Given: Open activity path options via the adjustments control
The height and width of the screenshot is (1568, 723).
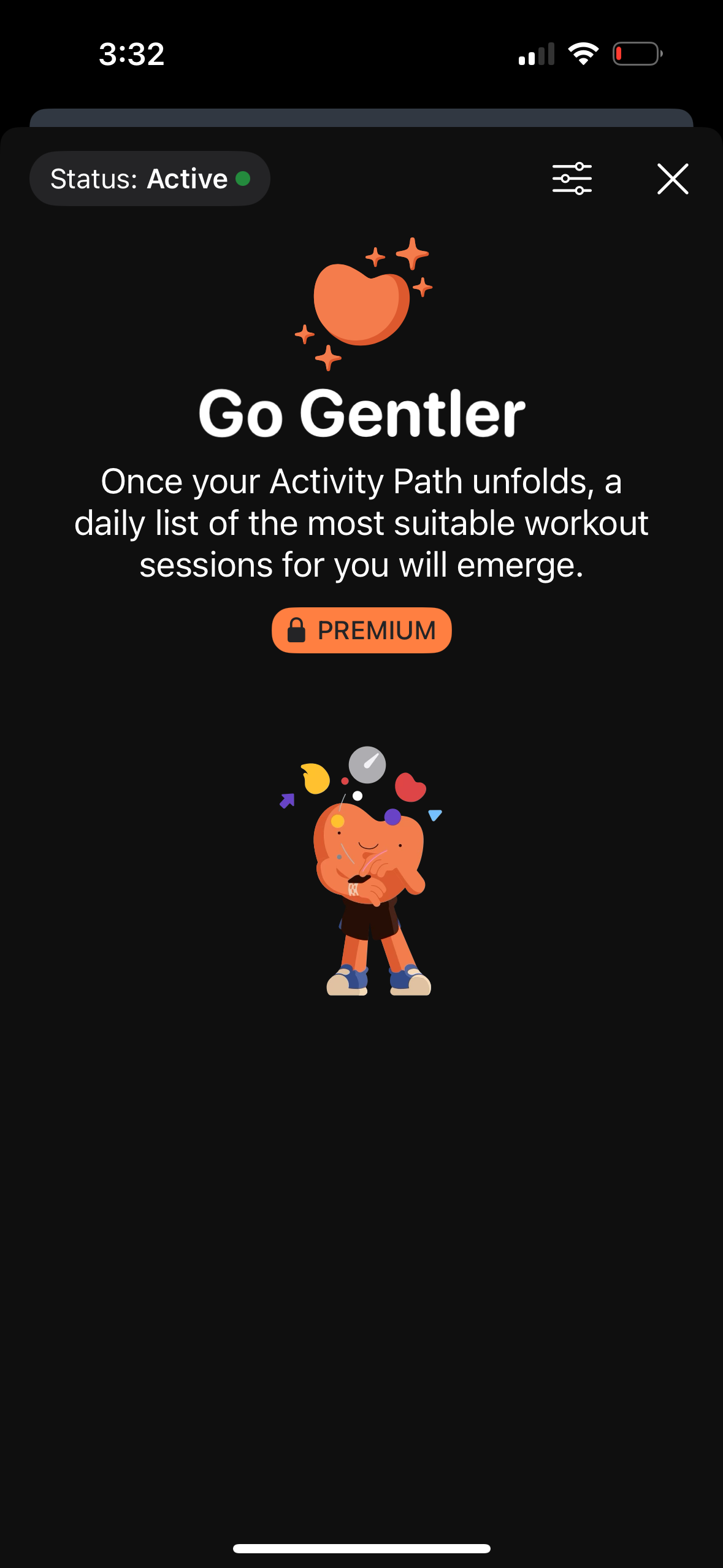Looking at the screenshot, I should (572, 179).
